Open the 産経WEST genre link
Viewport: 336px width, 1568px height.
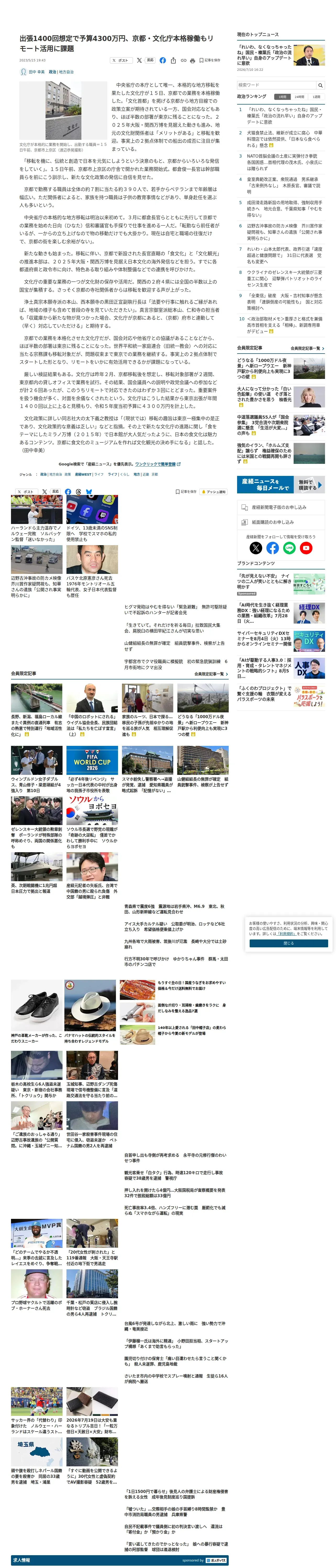[83, 474]
